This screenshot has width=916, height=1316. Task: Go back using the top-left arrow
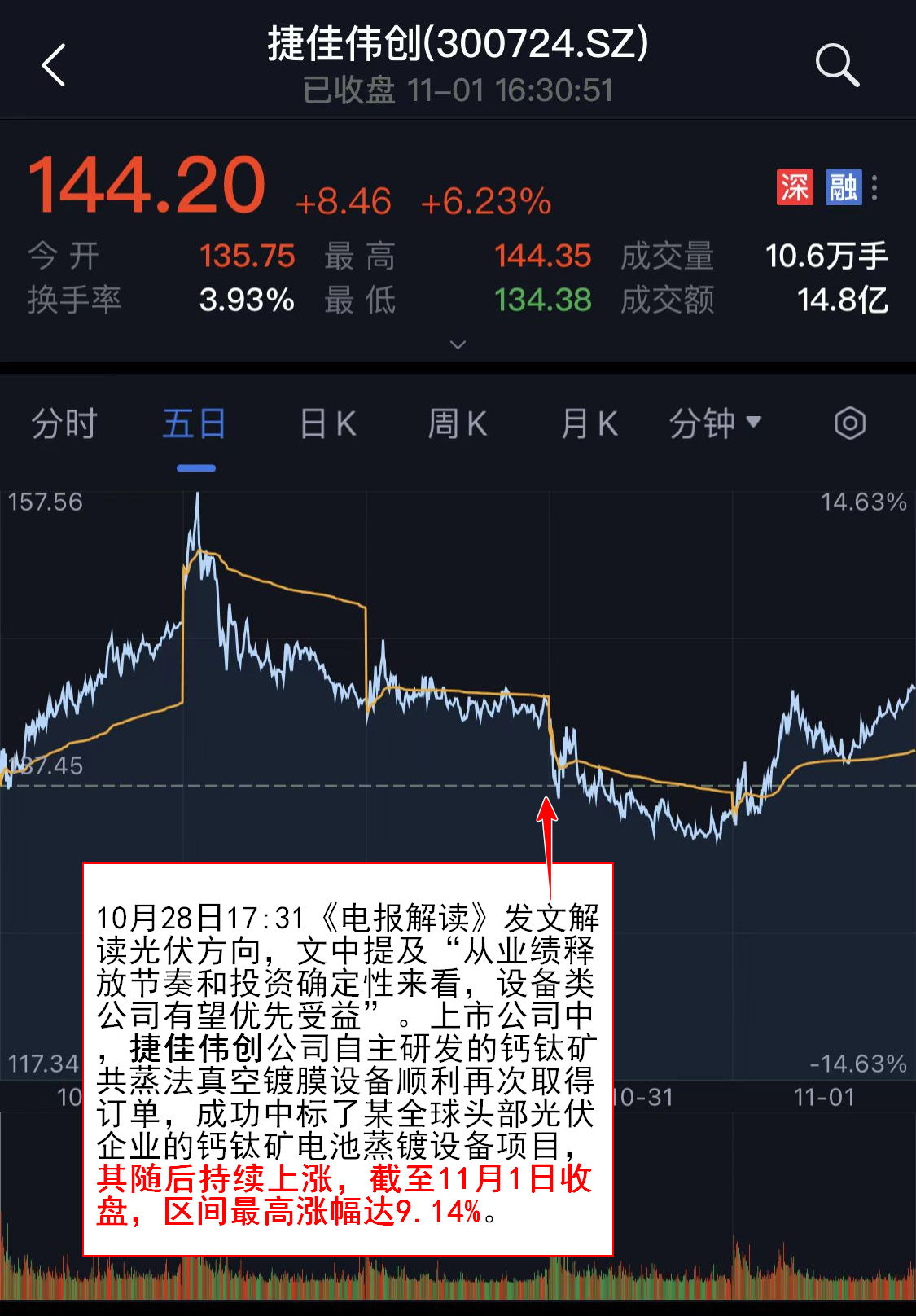54,65
